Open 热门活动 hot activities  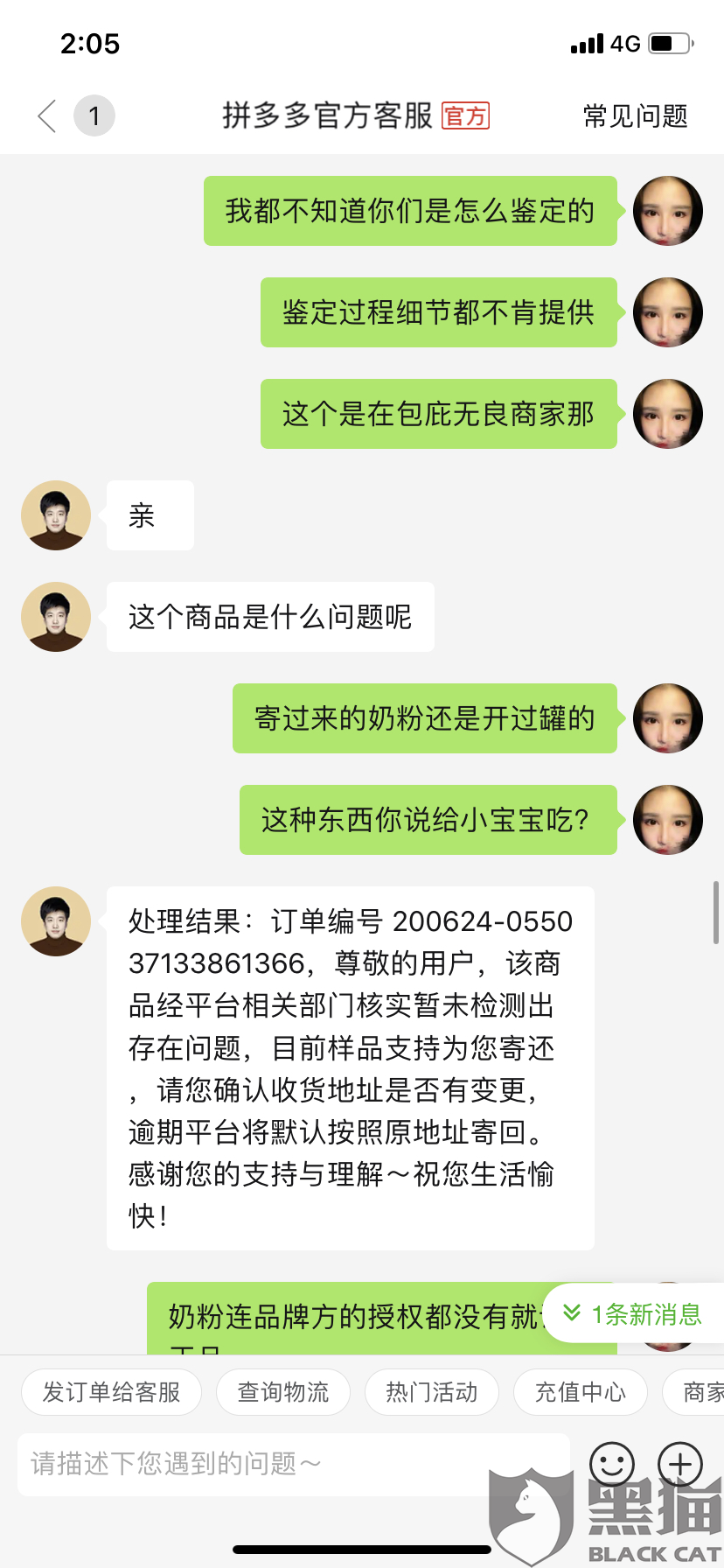(x=432, y=1391)
